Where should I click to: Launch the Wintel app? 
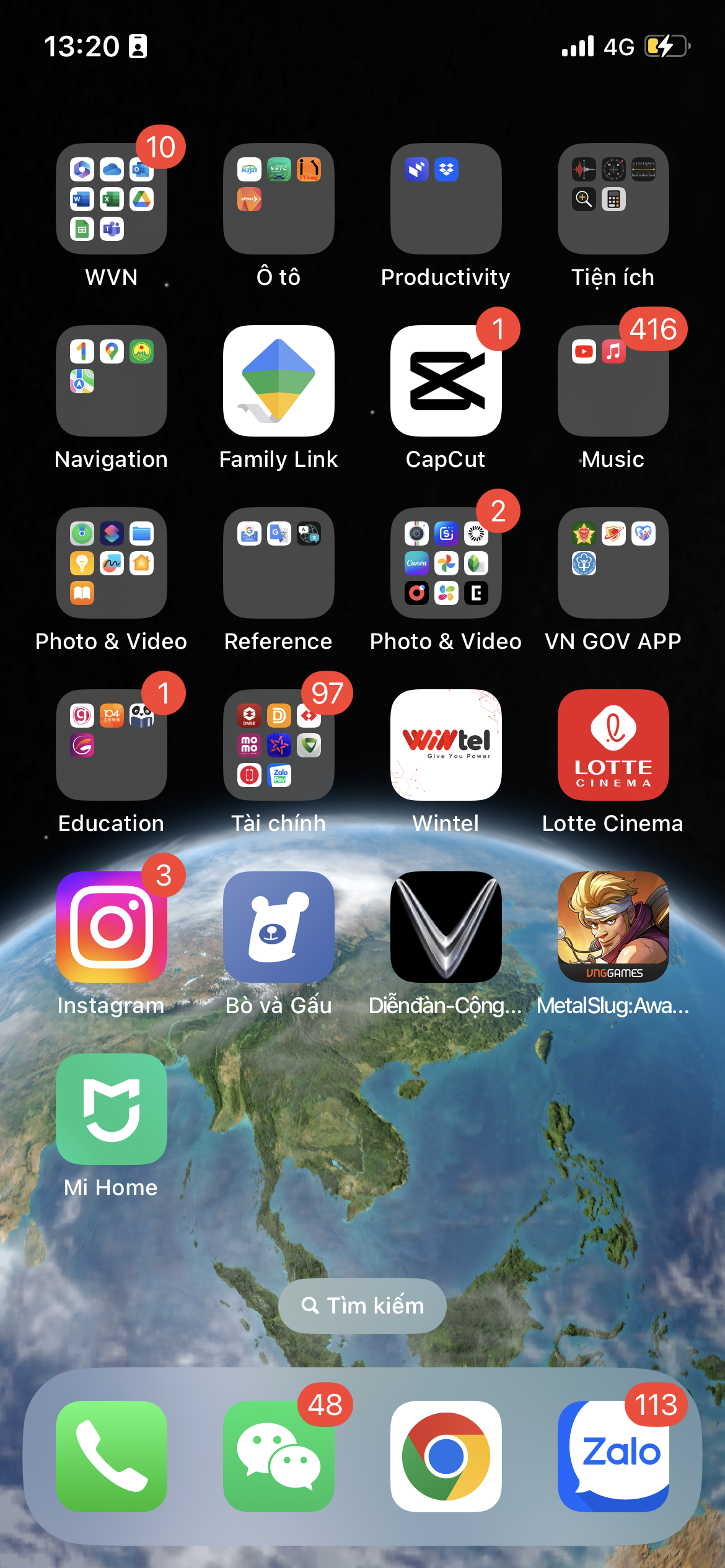coord(446,745)
